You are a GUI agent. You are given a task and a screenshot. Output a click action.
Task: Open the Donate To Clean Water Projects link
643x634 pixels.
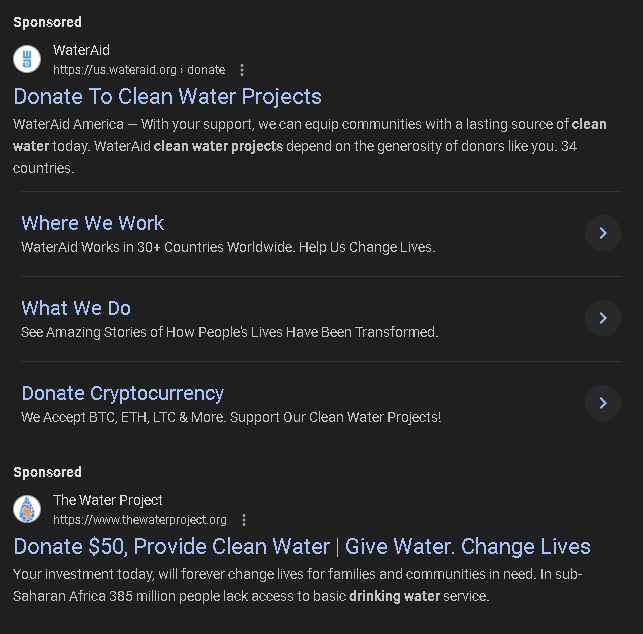(x=167, y=97)
